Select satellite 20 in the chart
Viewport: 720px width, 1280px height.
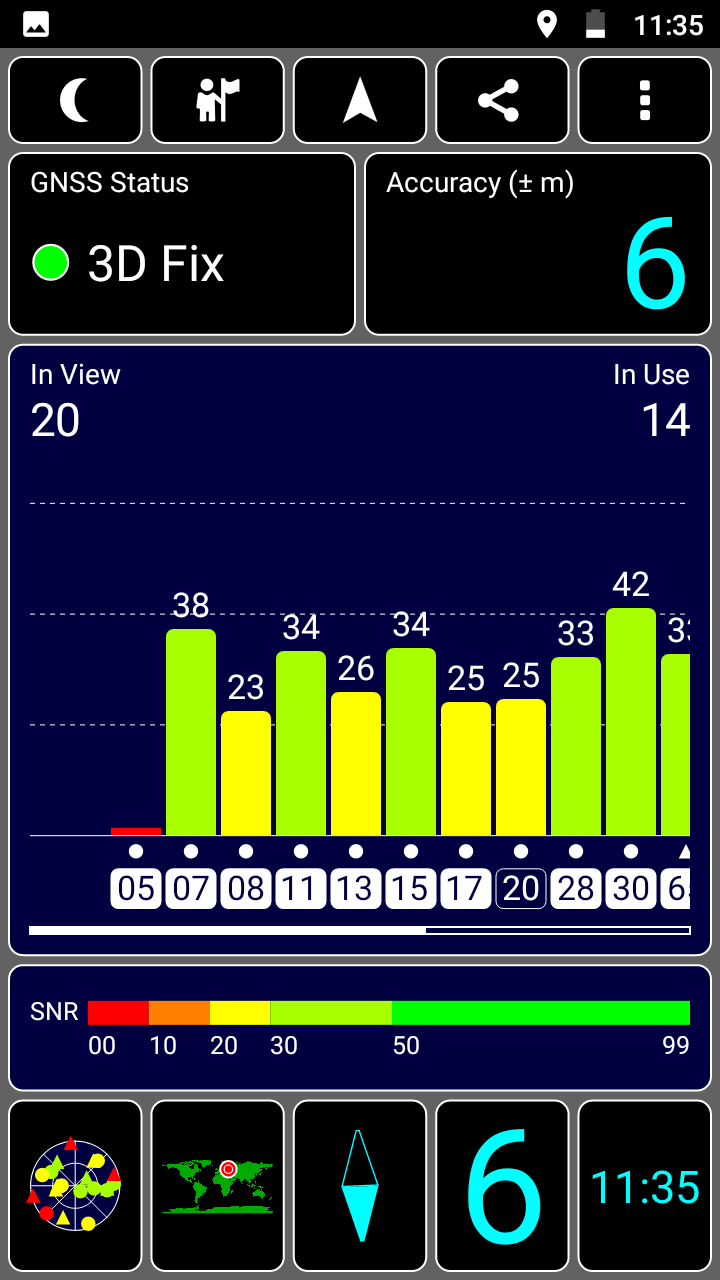tap(521, 888)
